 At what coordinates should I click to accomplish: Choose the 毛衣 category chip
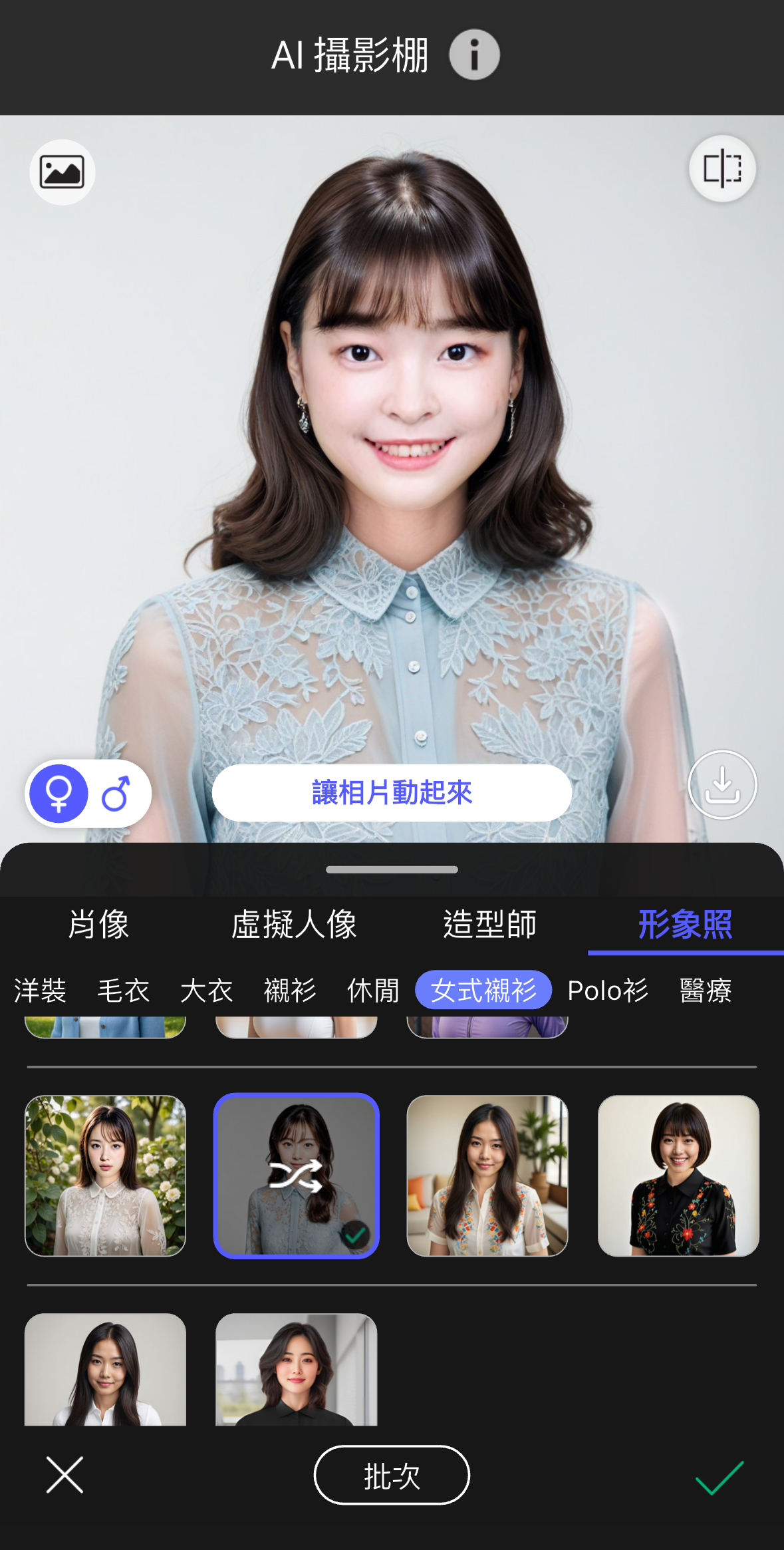pyautogui.click(x=123, y=991)
